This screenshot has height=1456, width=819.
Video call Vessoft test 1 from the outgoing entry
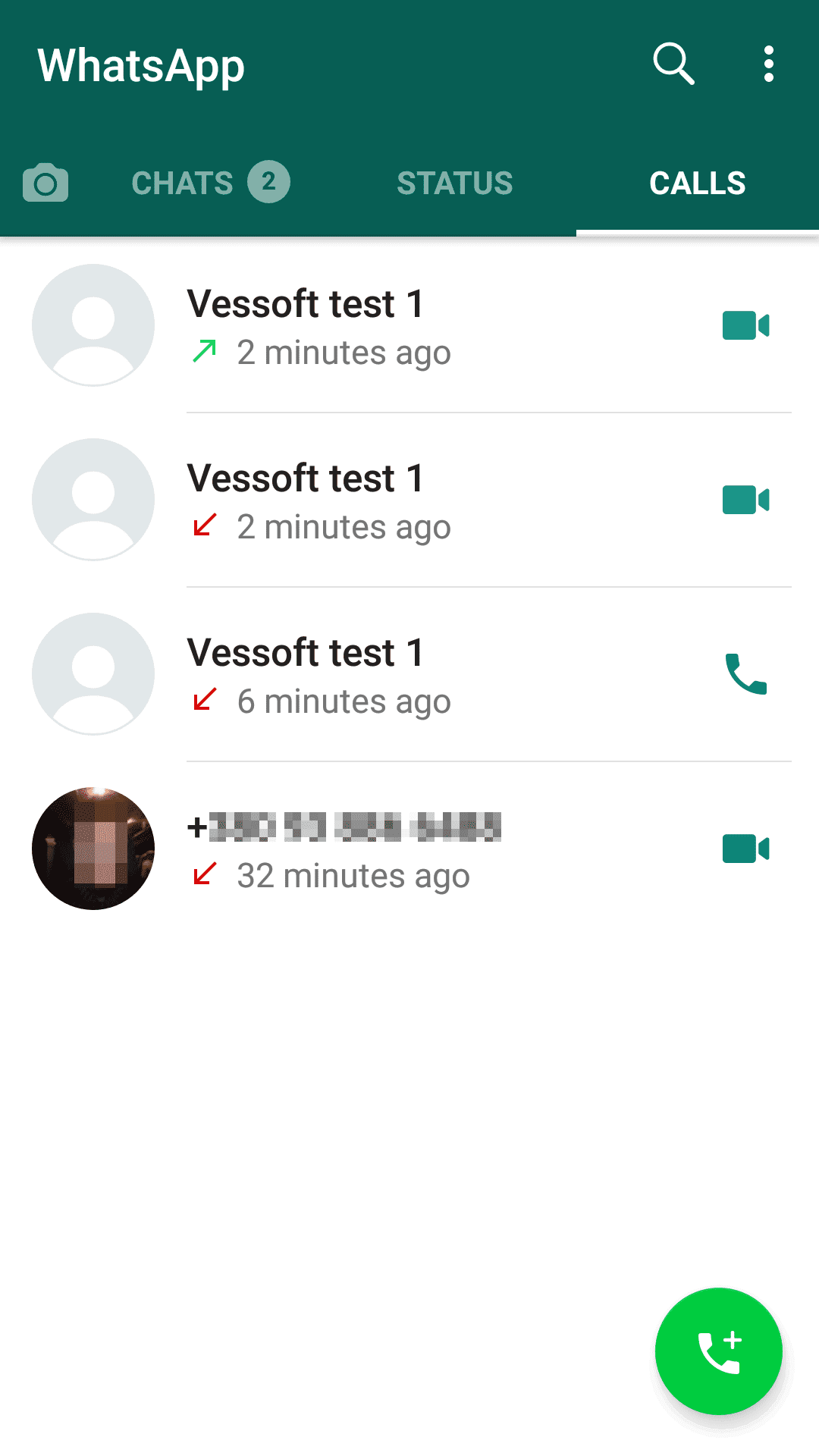pos(746,325)
